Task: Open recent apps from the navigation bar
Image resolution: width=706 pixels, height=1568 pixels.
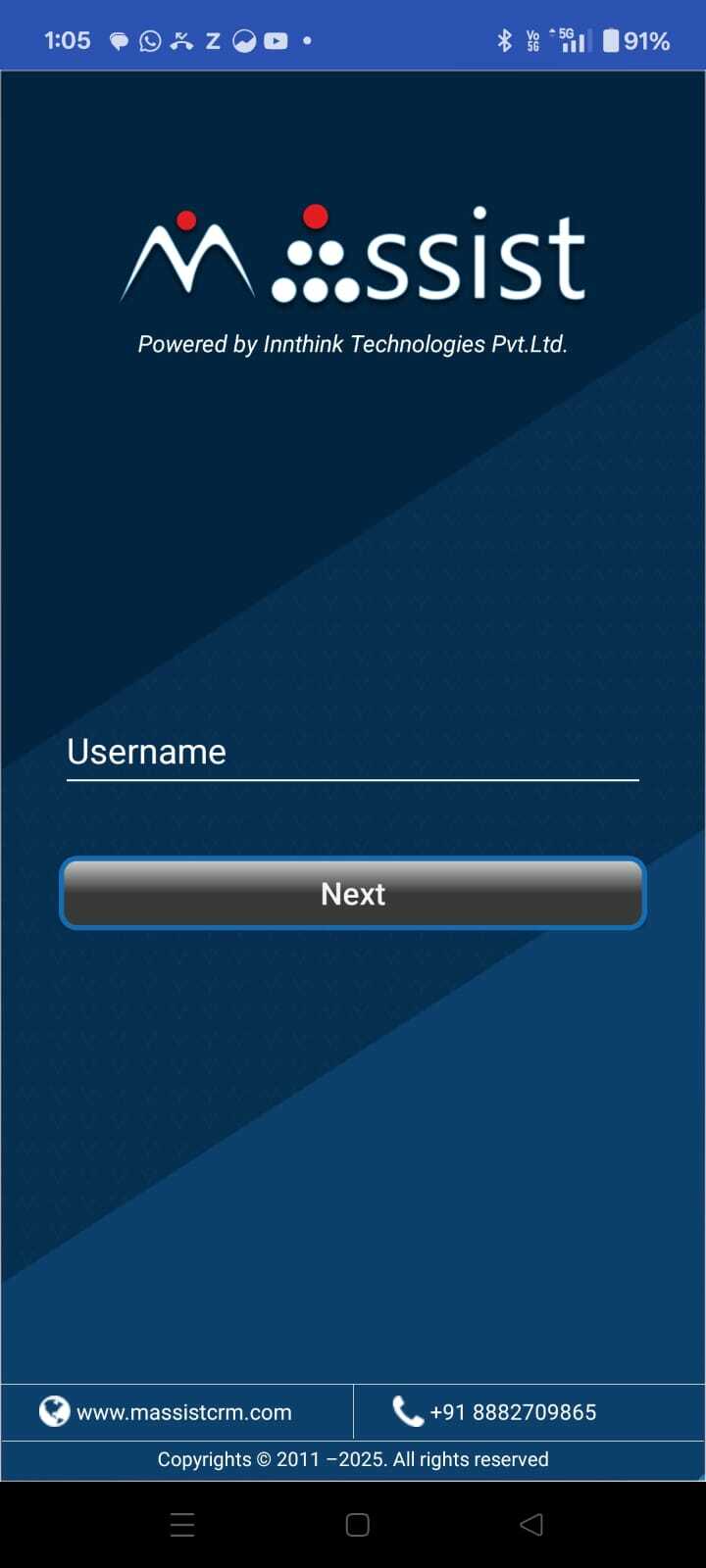Action: click(182, 1524)
